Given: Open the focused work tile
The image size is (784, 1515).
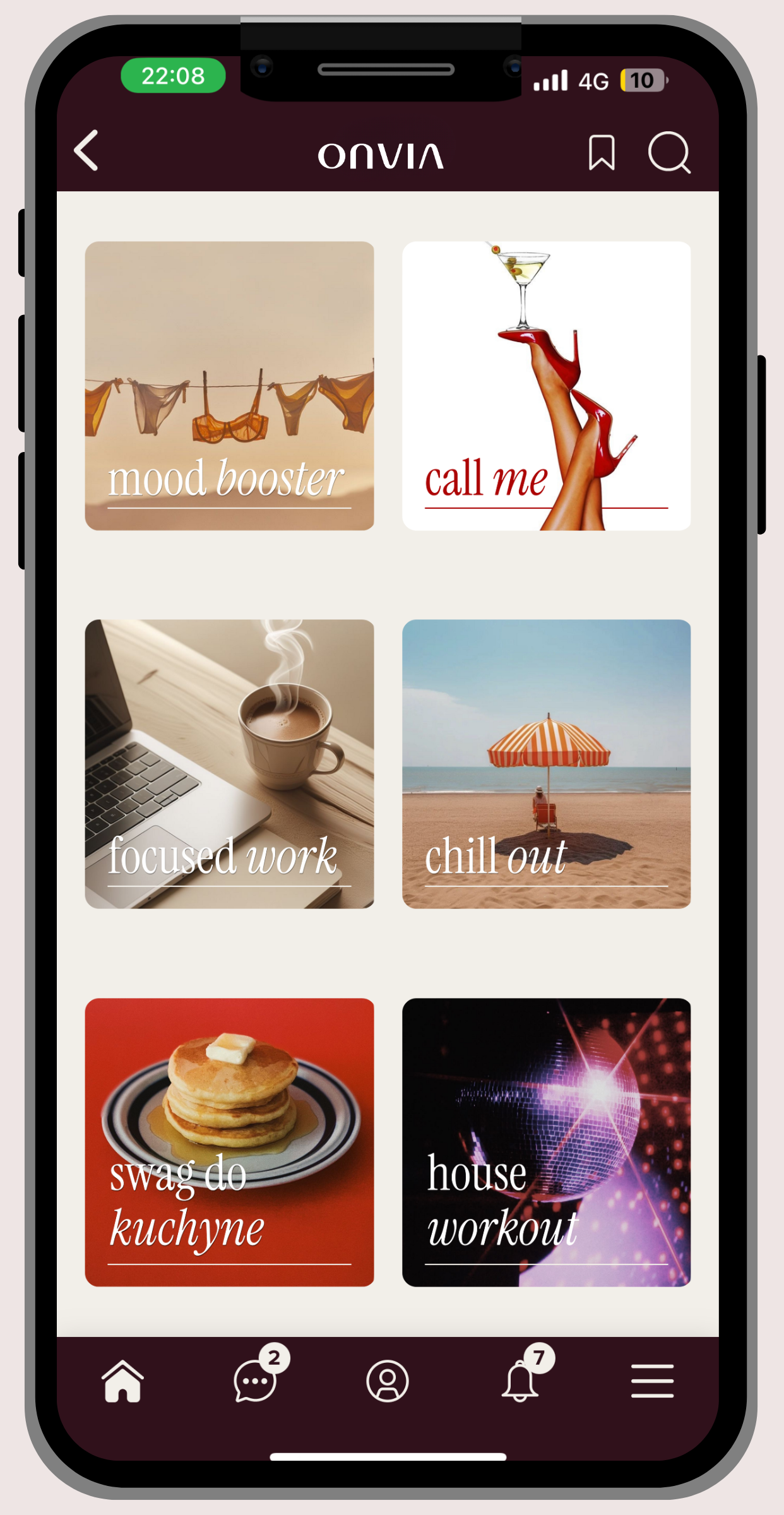Looking at the screenshot, I should pyautogui.click(x=229, y=764).
